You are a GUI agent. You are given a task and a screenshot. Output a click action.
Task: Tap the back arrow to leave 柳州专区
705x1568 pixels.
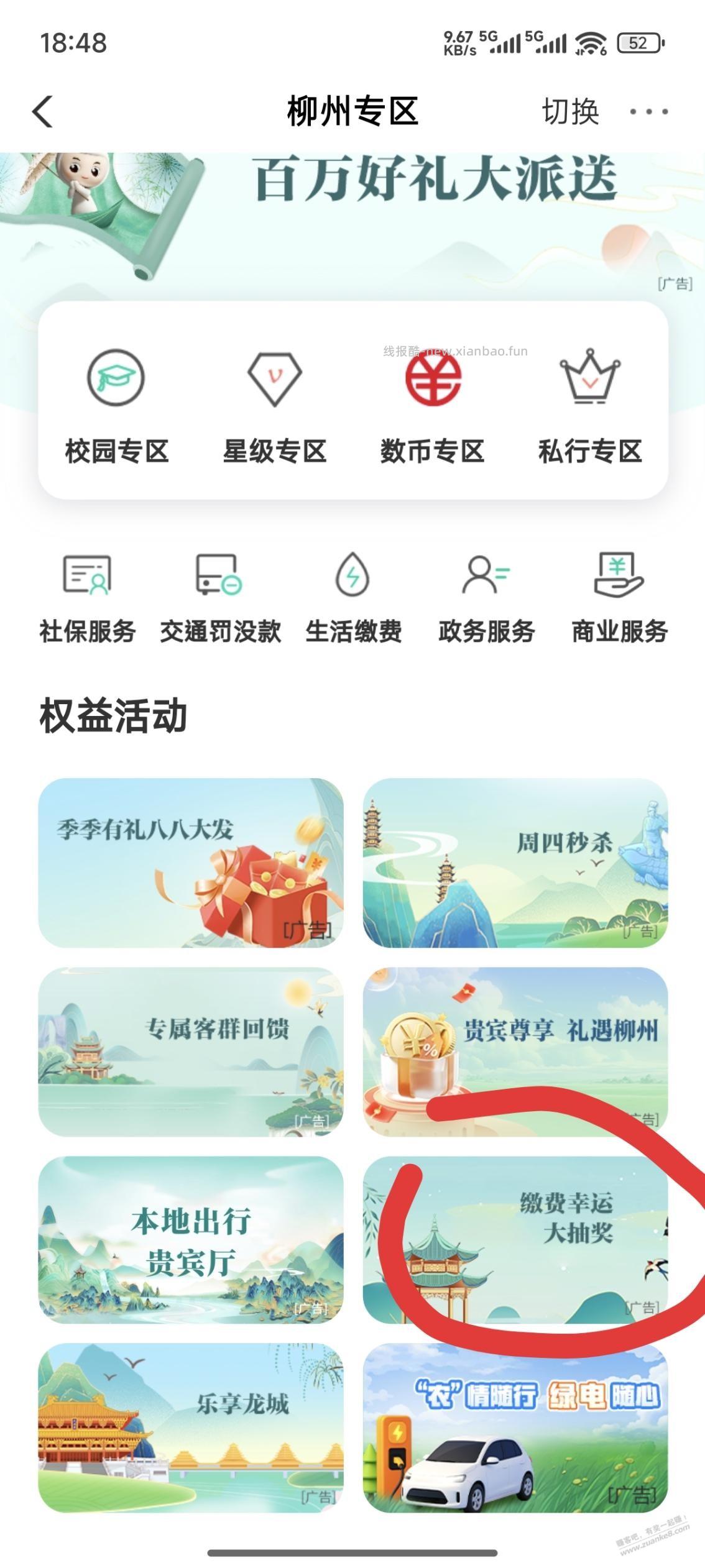coord(42,112)
